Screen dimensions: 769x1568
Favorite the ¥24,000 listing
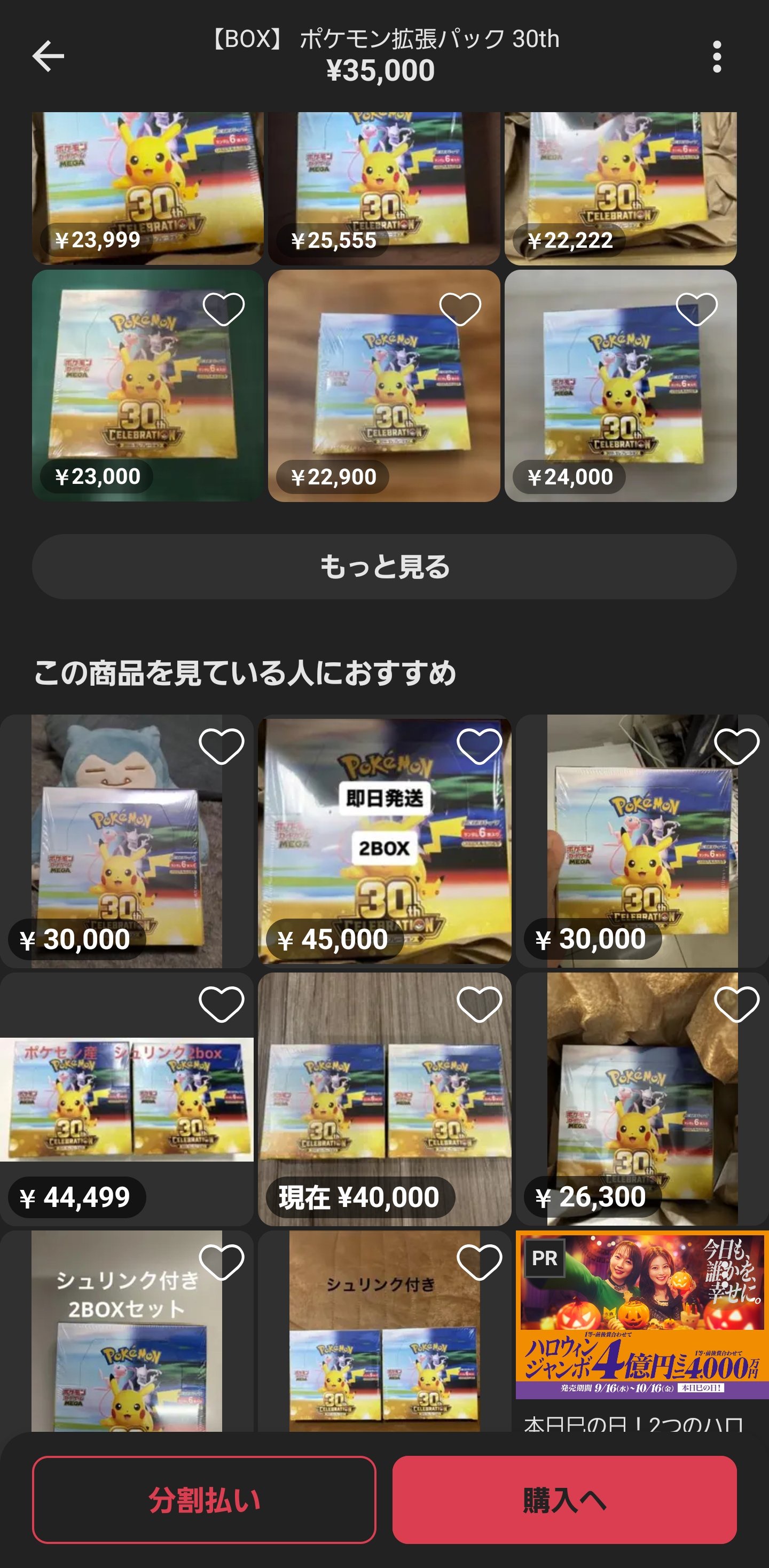click(x=696, y=309)
